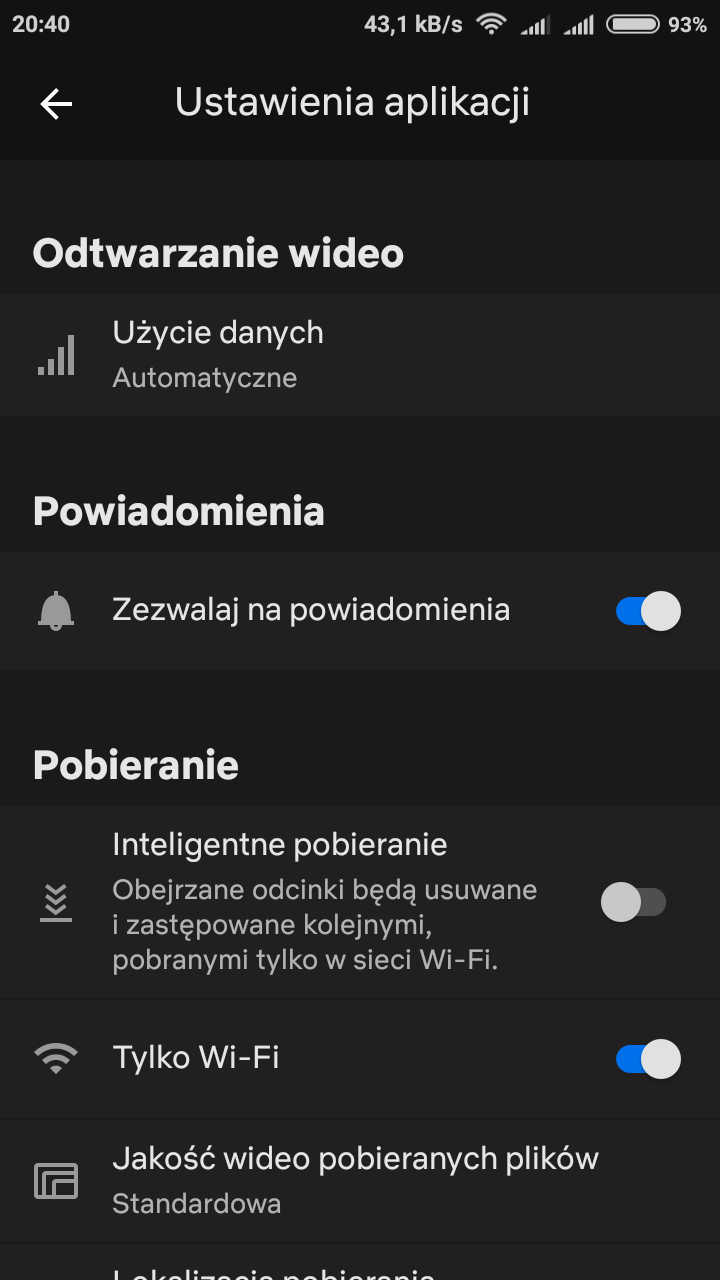Disable Zezwalaj na powiadomienia switch
720x1280 pixels.
pos(647,611)
